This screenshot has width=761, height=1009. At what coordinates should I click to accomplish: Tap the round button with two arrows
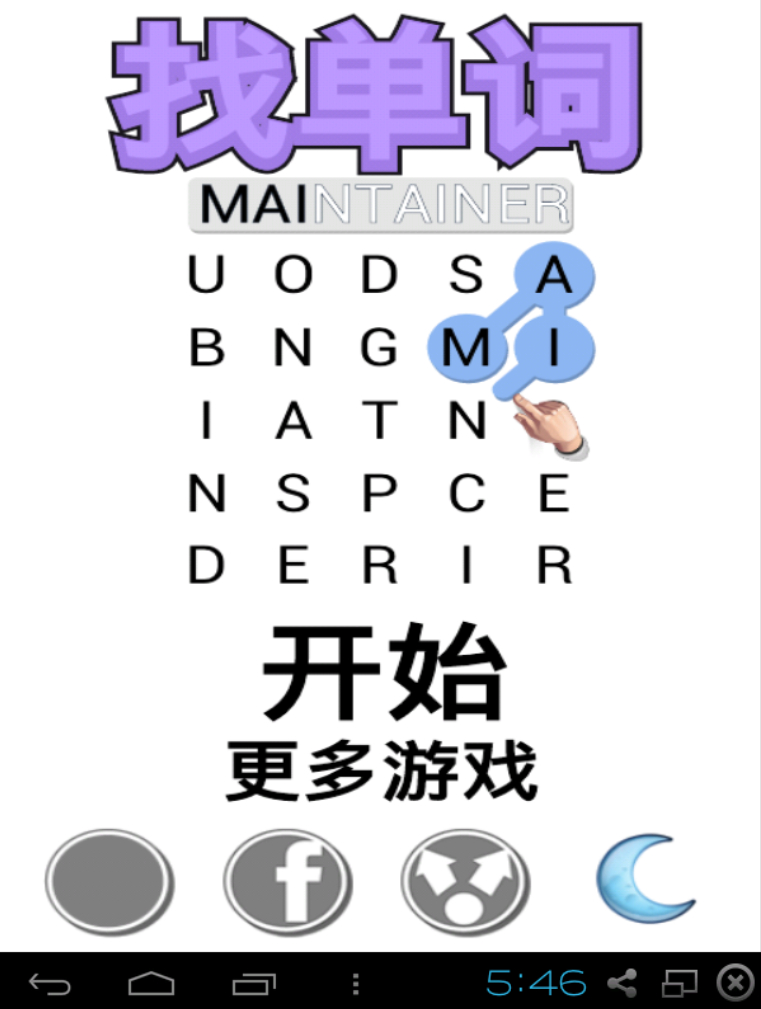(x=466, y=882)
